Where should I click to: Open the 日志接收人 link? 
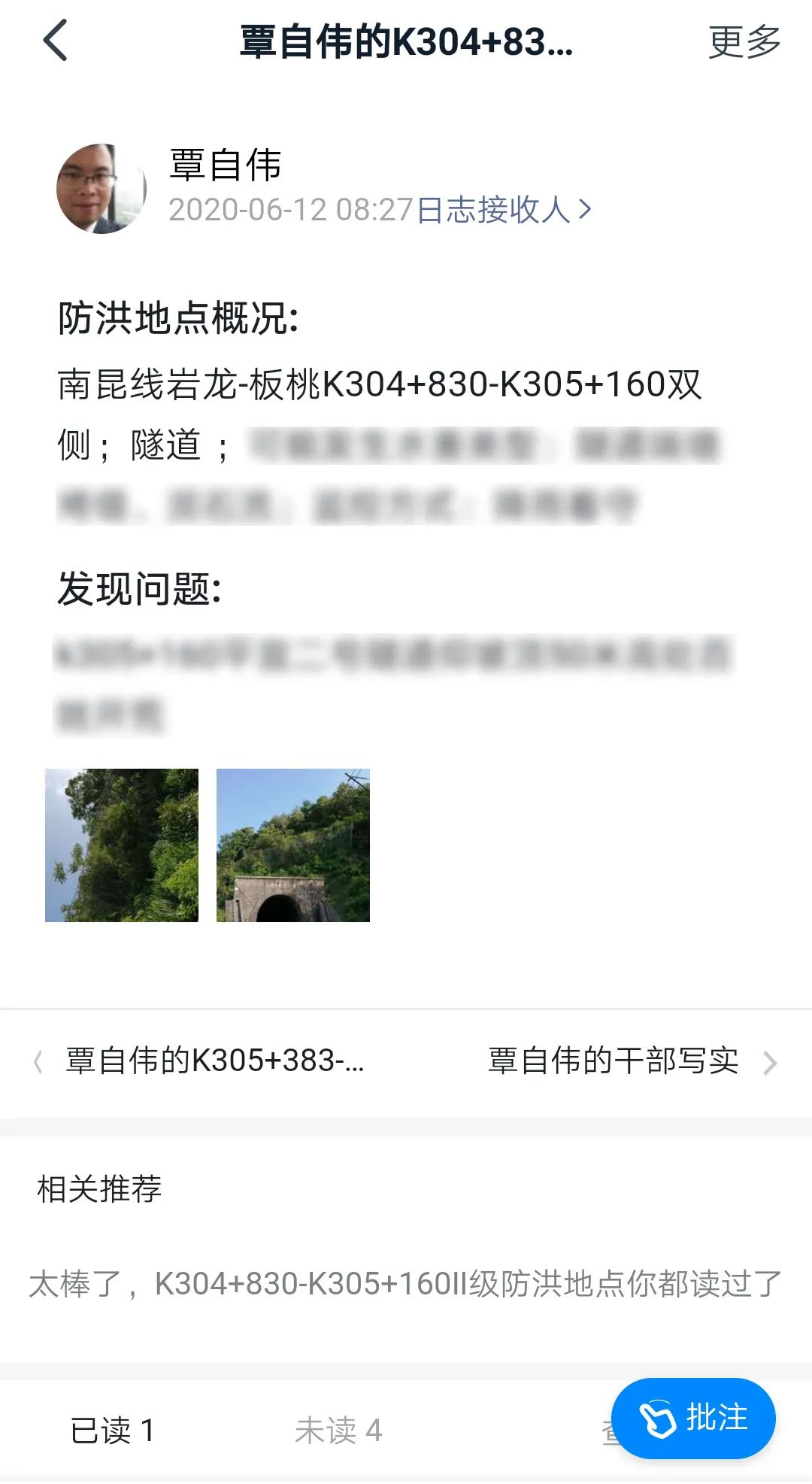point(504,210)
